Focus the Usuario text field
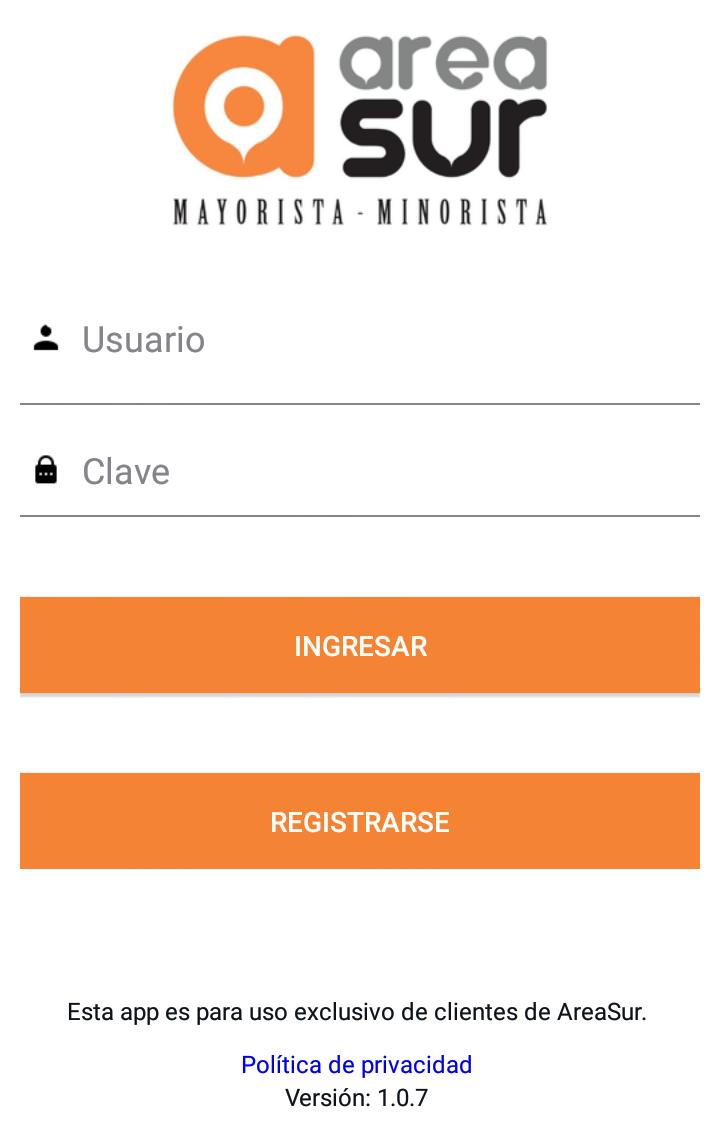The width and height of the screenshot is (720, 1133). pyautogui.click(x=380, y=340)
